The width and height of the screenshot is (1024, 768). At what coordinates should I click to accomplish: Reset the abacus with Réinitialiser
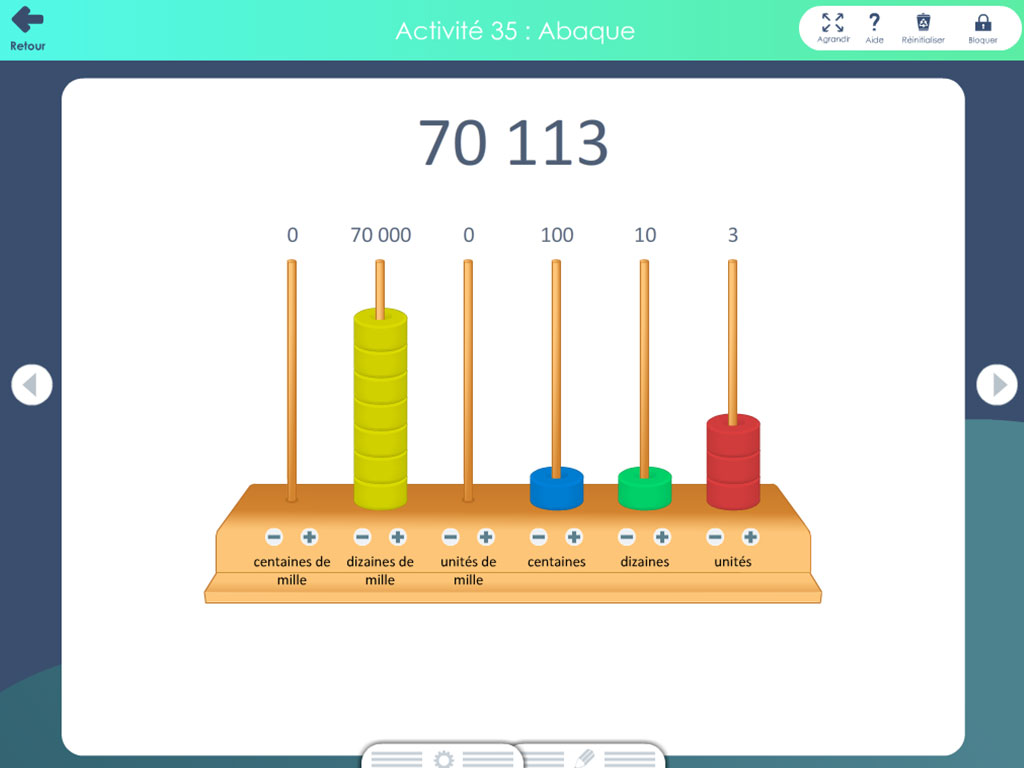coord(923,28)
